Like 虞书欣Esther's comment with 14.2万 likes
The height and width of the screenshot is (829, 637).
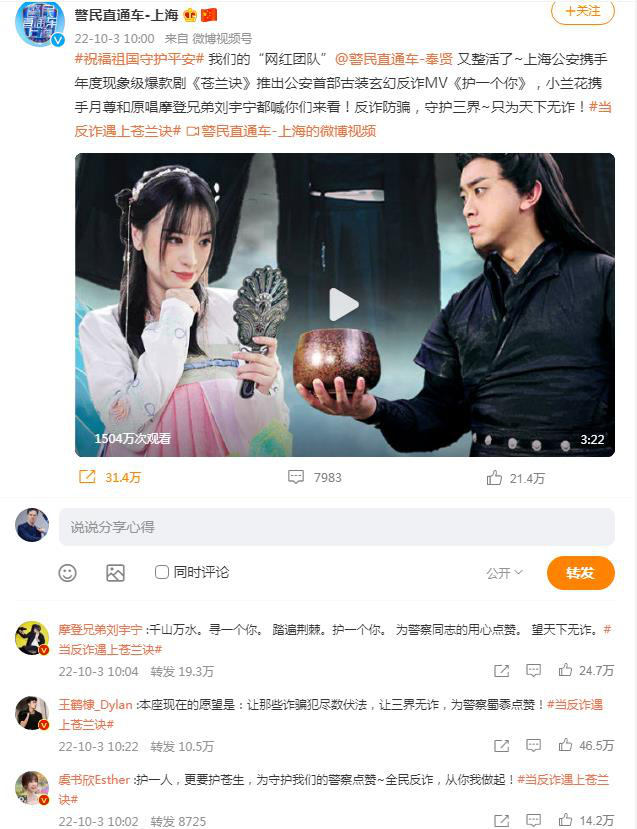566,821
